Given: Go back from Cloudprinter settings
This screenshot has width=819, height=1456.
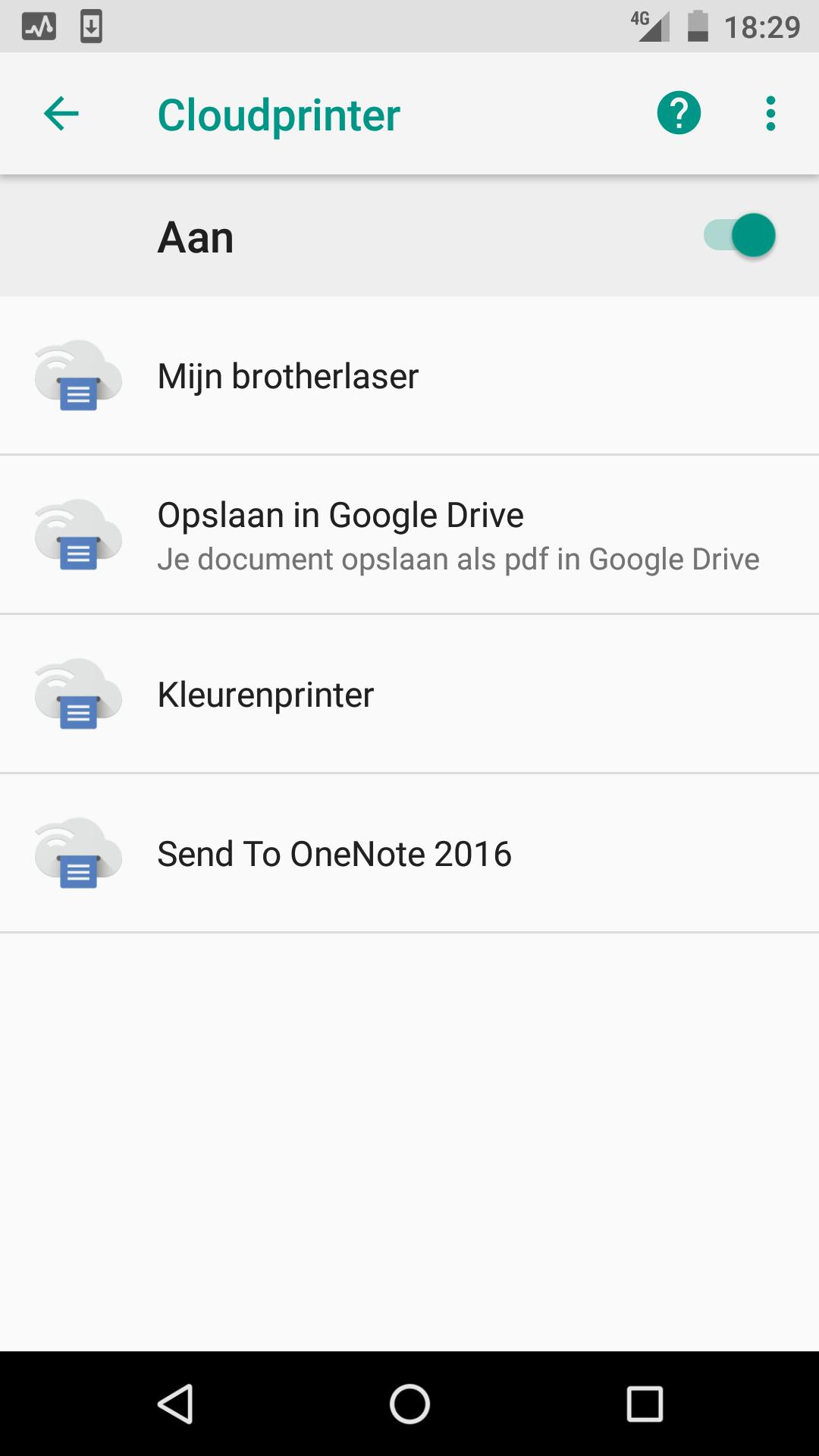Looking at the screenshot, I should pyautogui.click(x=61, y=114).
